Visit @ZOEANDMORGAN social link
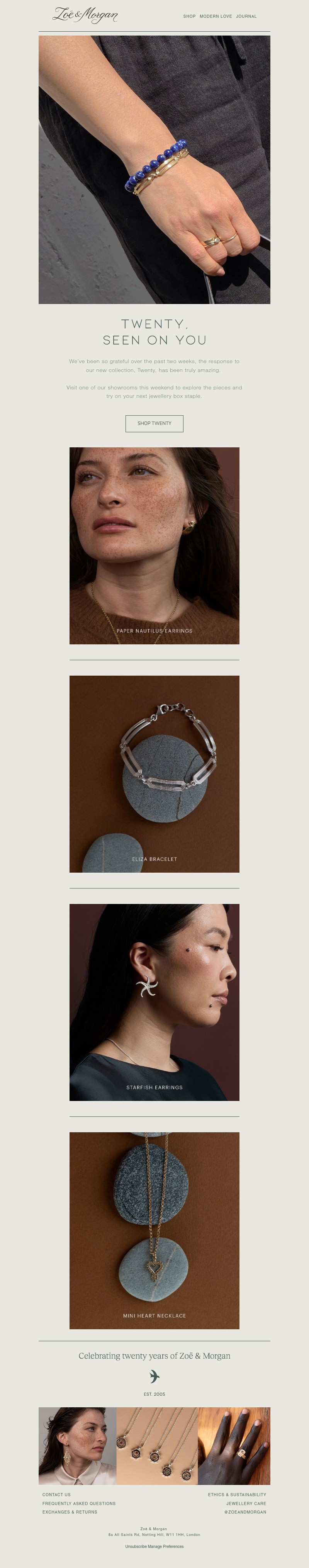 (244, 1511)
